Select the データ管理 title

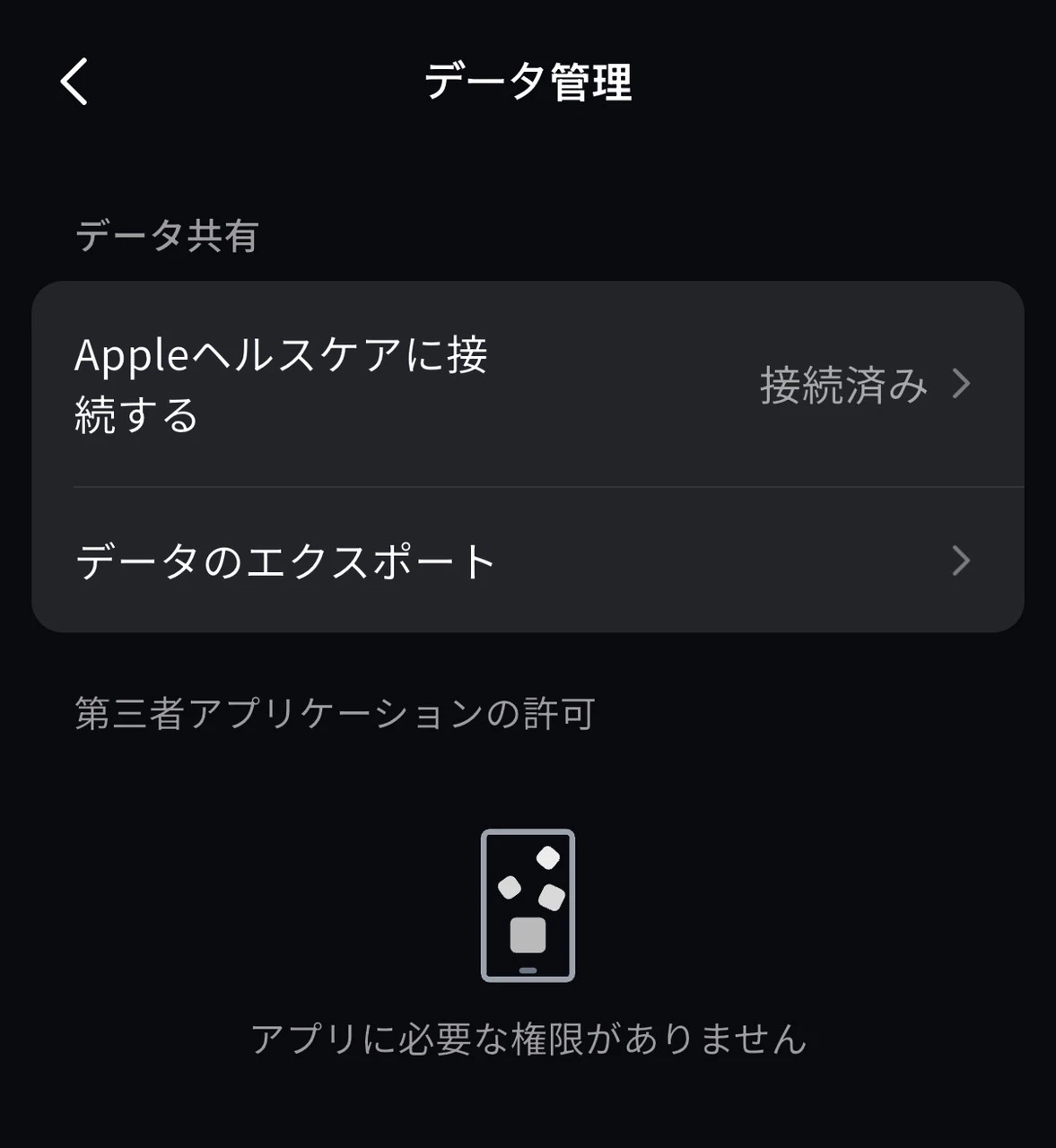(528, 83)
